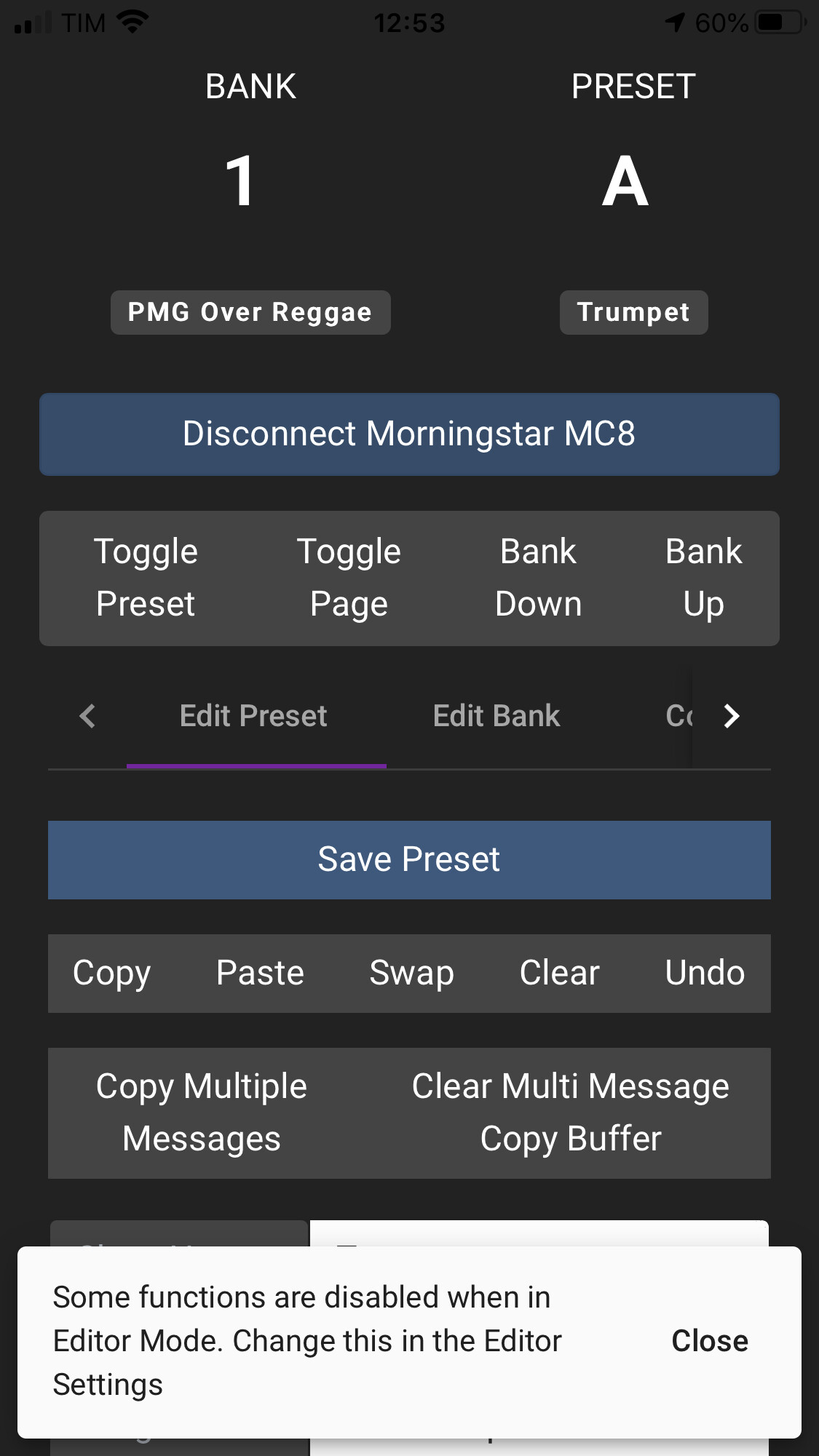The image size is (819, 1456).
Task: Paste preset
Action: tap(260, 973)
